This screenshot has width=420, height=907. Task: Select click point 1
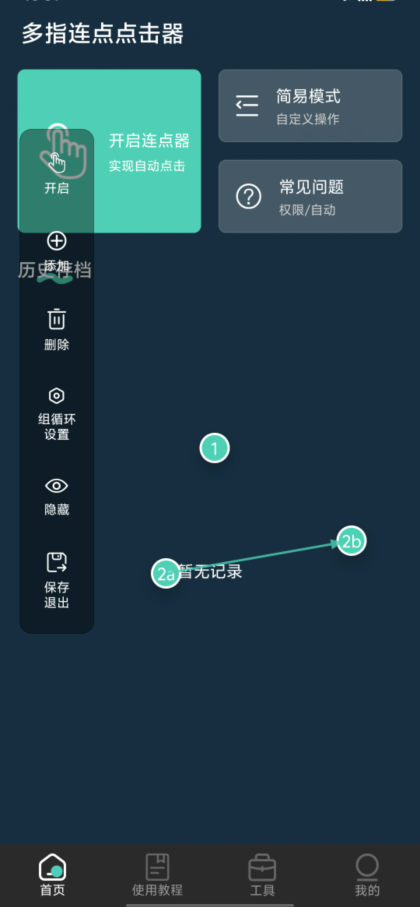coord(215,449)
